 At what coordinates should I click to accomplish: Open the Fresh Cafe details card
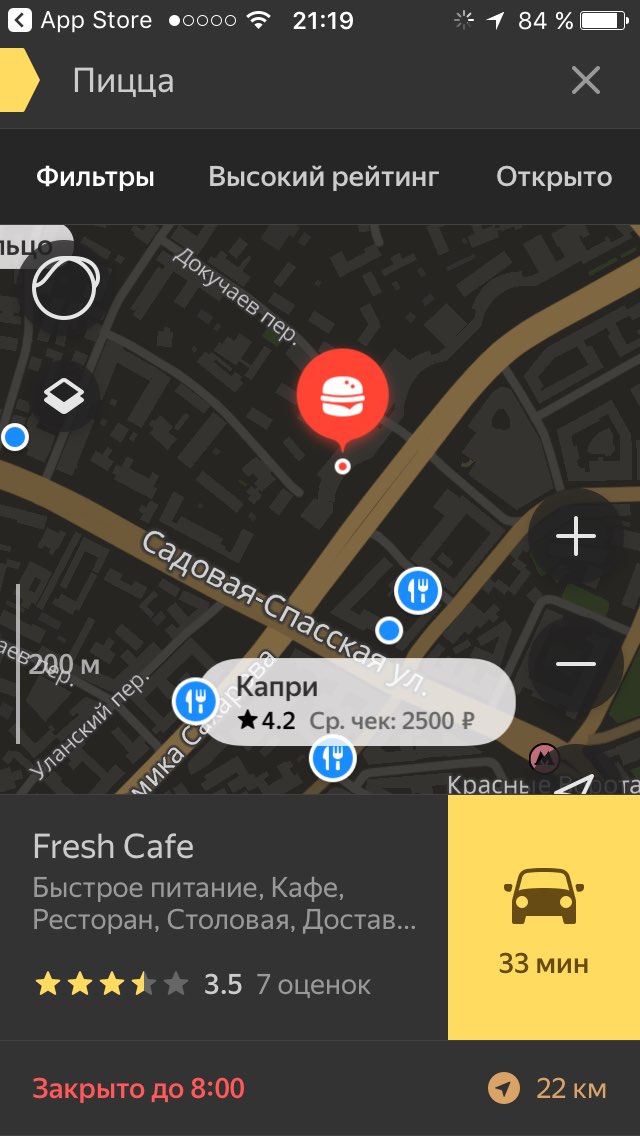point(224,917)
